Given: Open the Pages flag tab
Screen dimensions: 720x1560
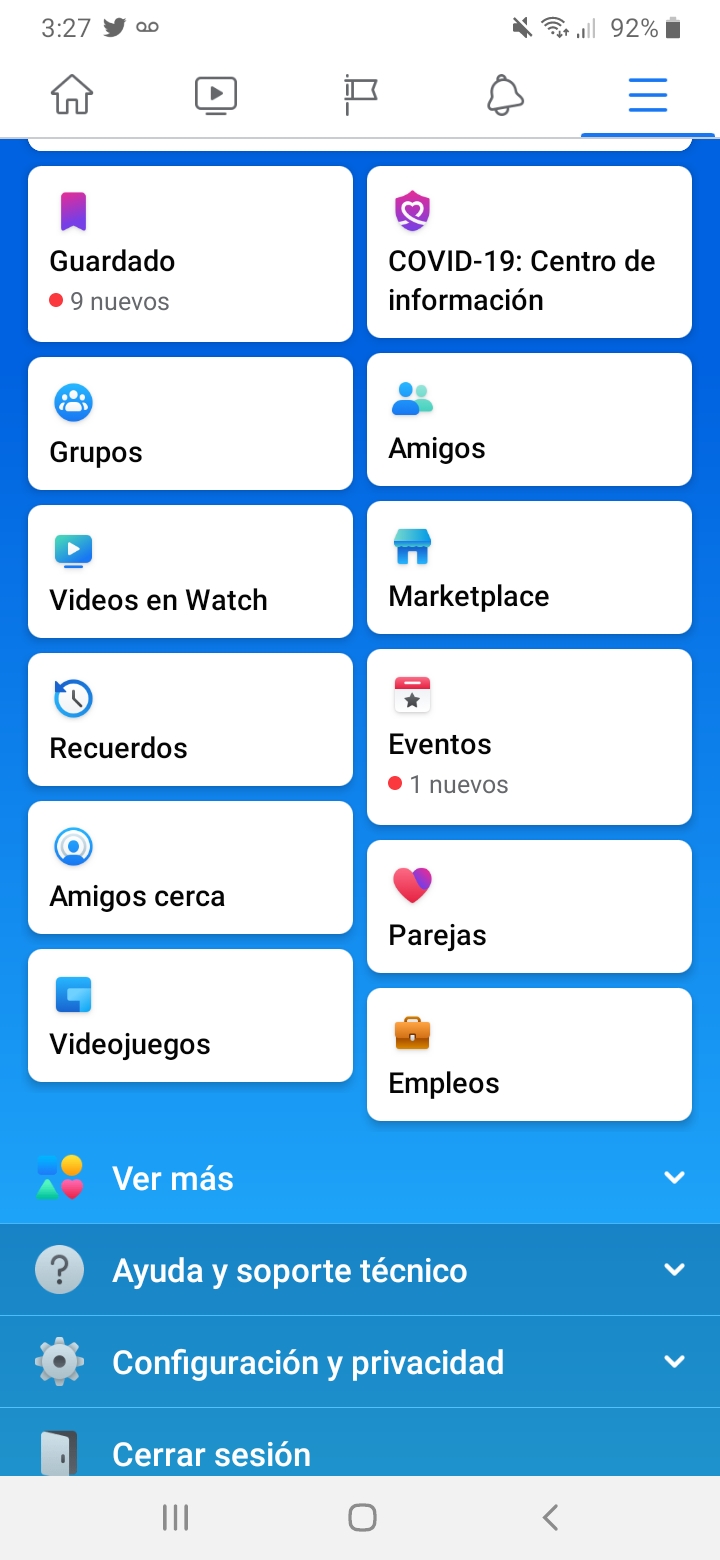Looking at the screenshot, I should point(360,96).
